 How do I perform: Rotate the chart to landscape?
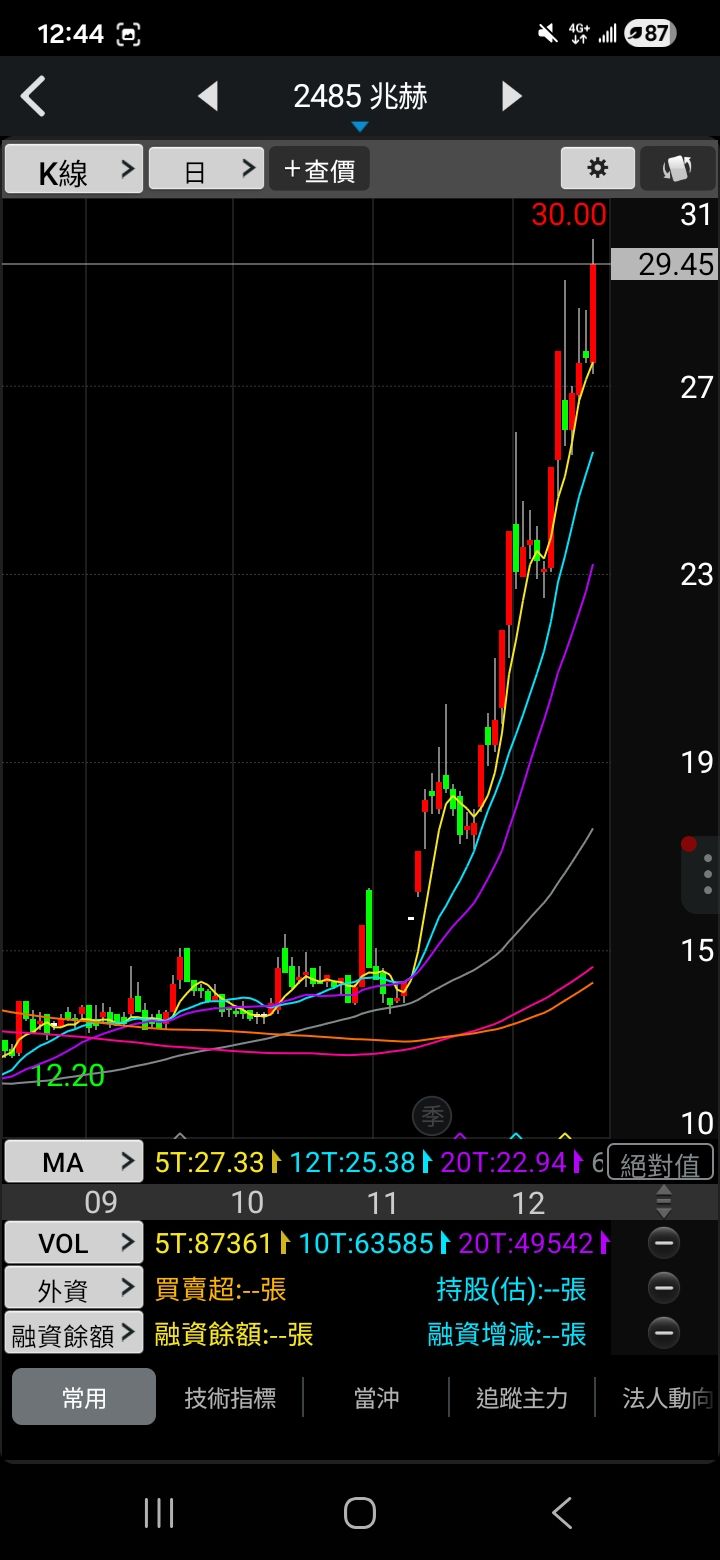pos(677,168)
